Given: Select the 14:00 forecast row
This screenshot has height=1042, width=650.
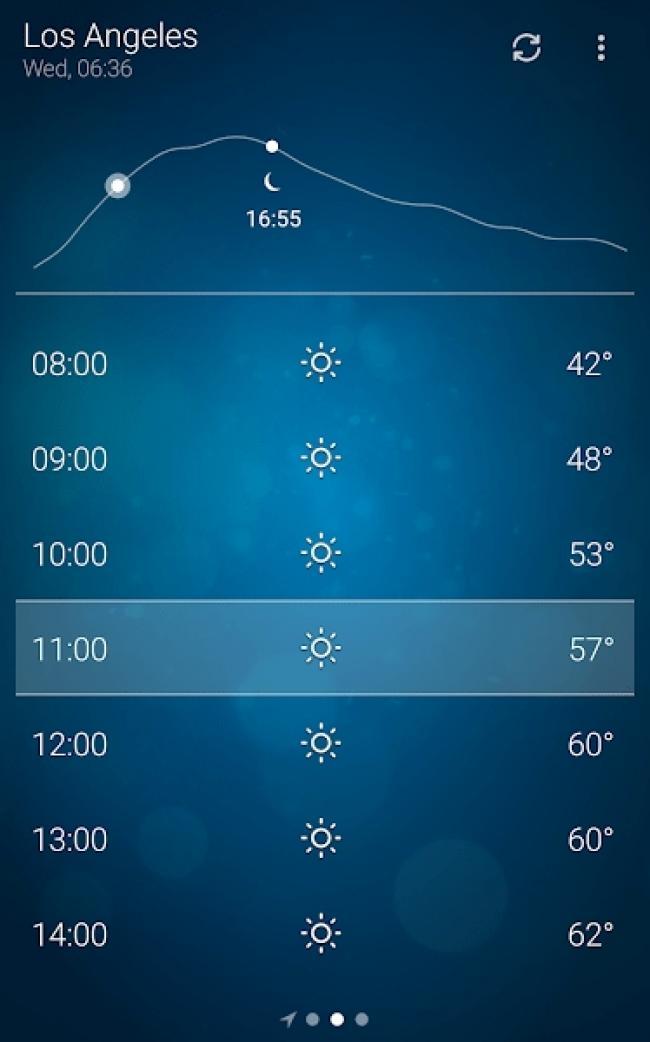Looking at the screenshot, I should pos(325,934).
